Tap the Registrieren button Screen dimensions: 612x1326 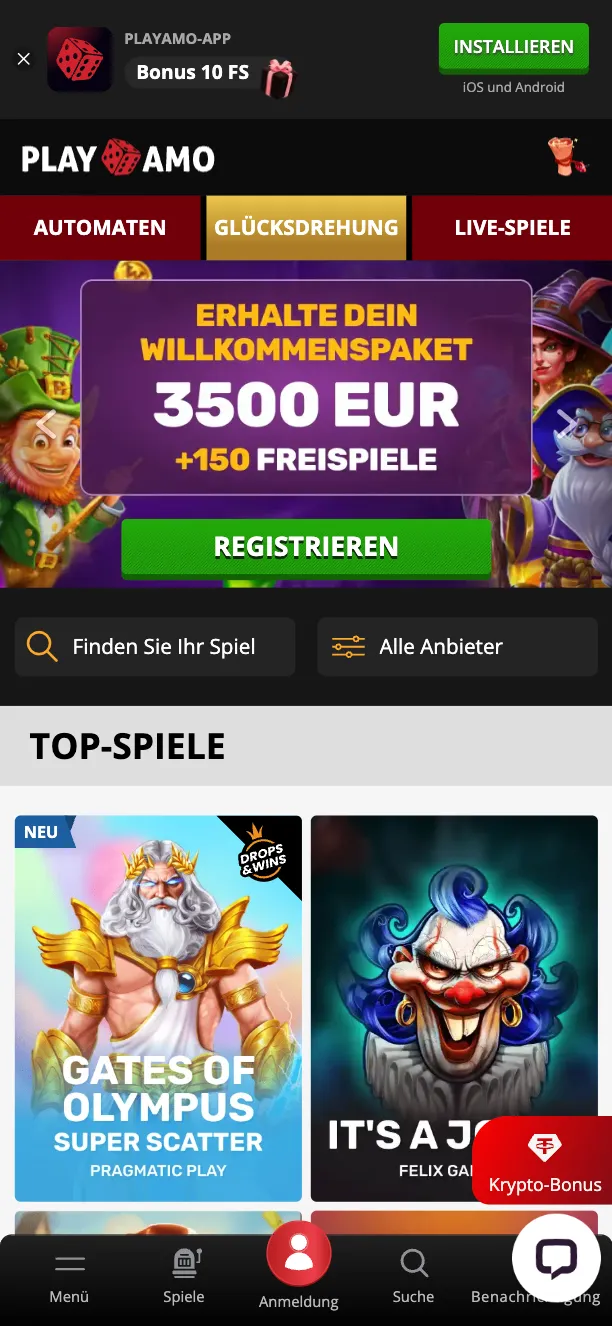306,547
